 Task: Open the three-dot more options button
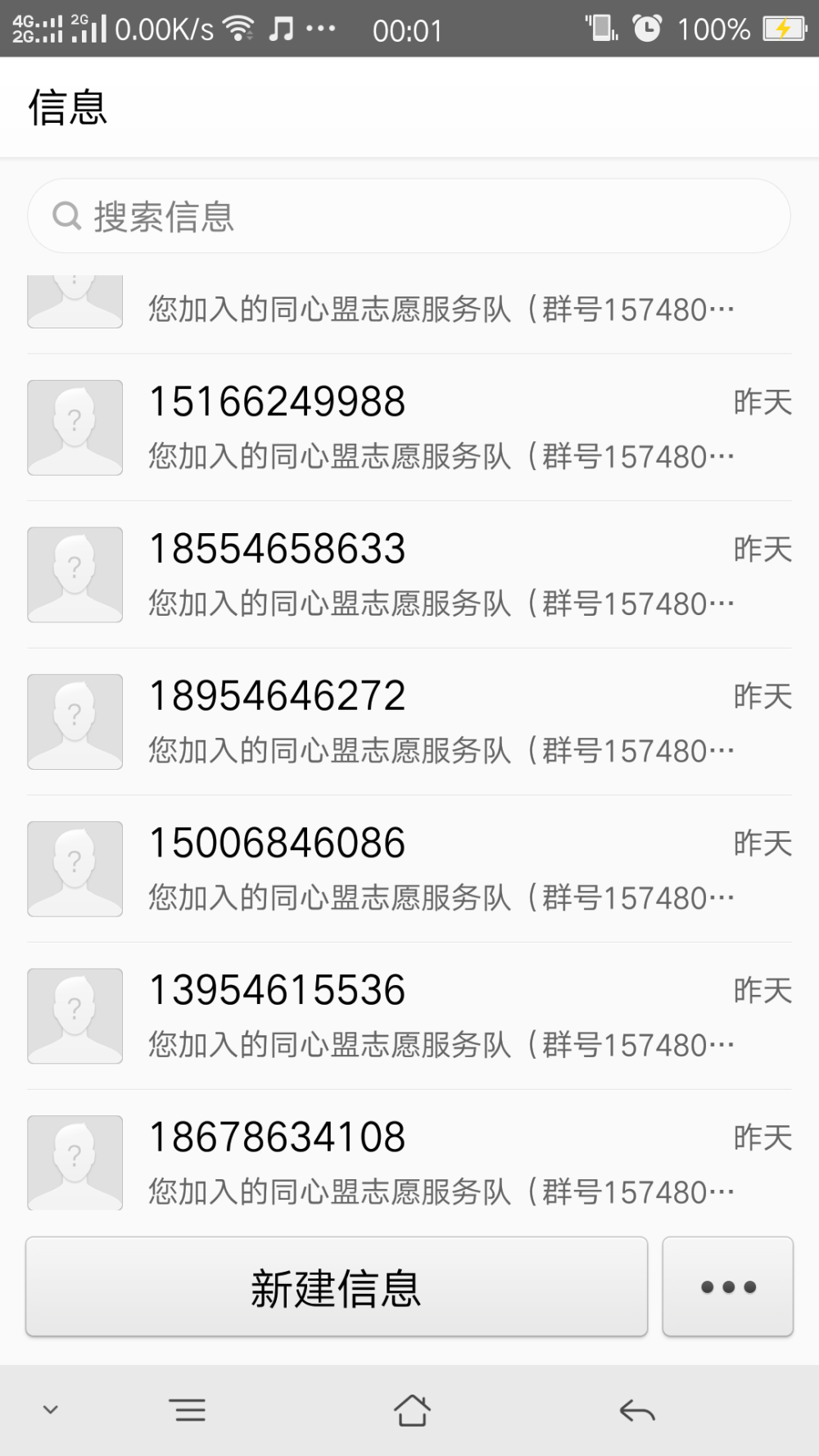(728, 1286)
